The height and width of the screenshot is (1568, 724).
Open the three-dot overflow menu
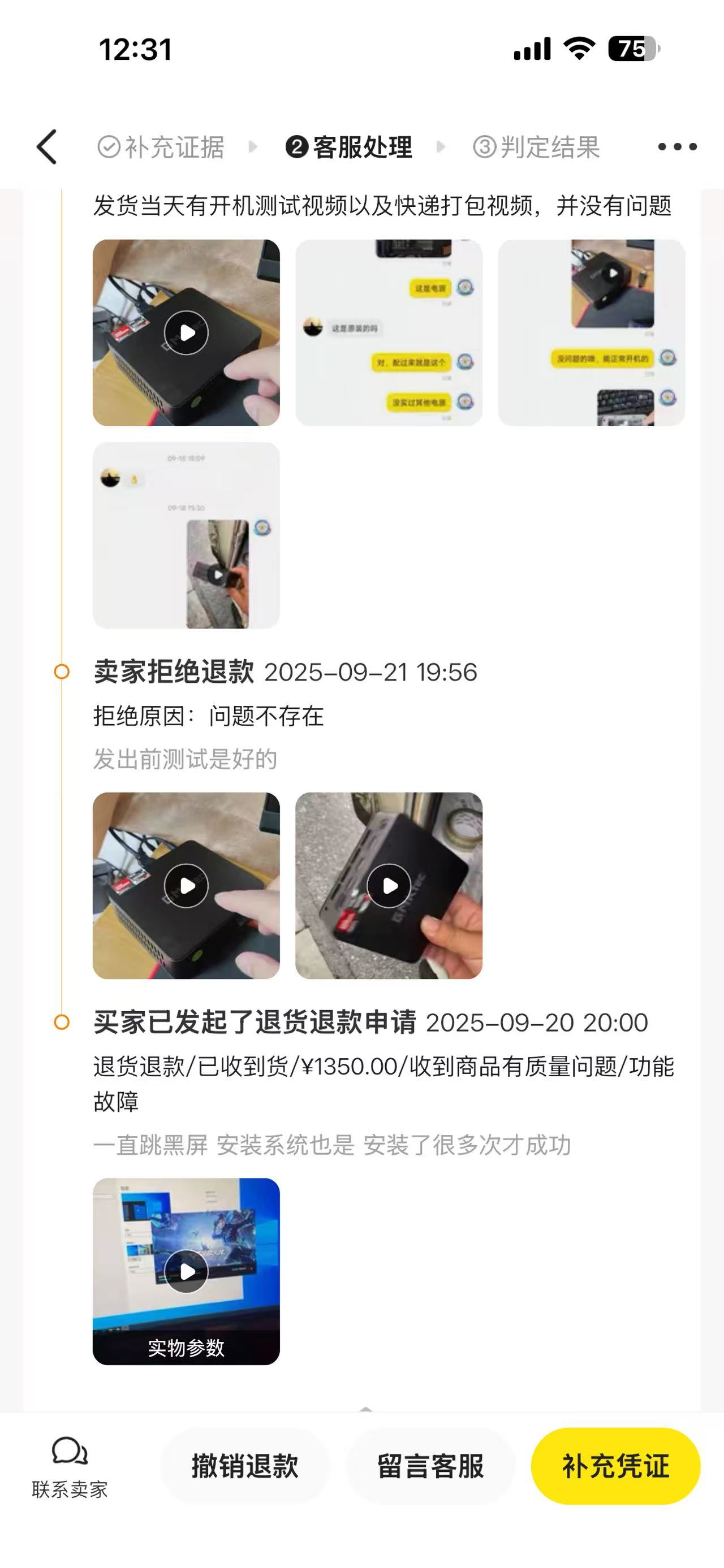point(676,147)
